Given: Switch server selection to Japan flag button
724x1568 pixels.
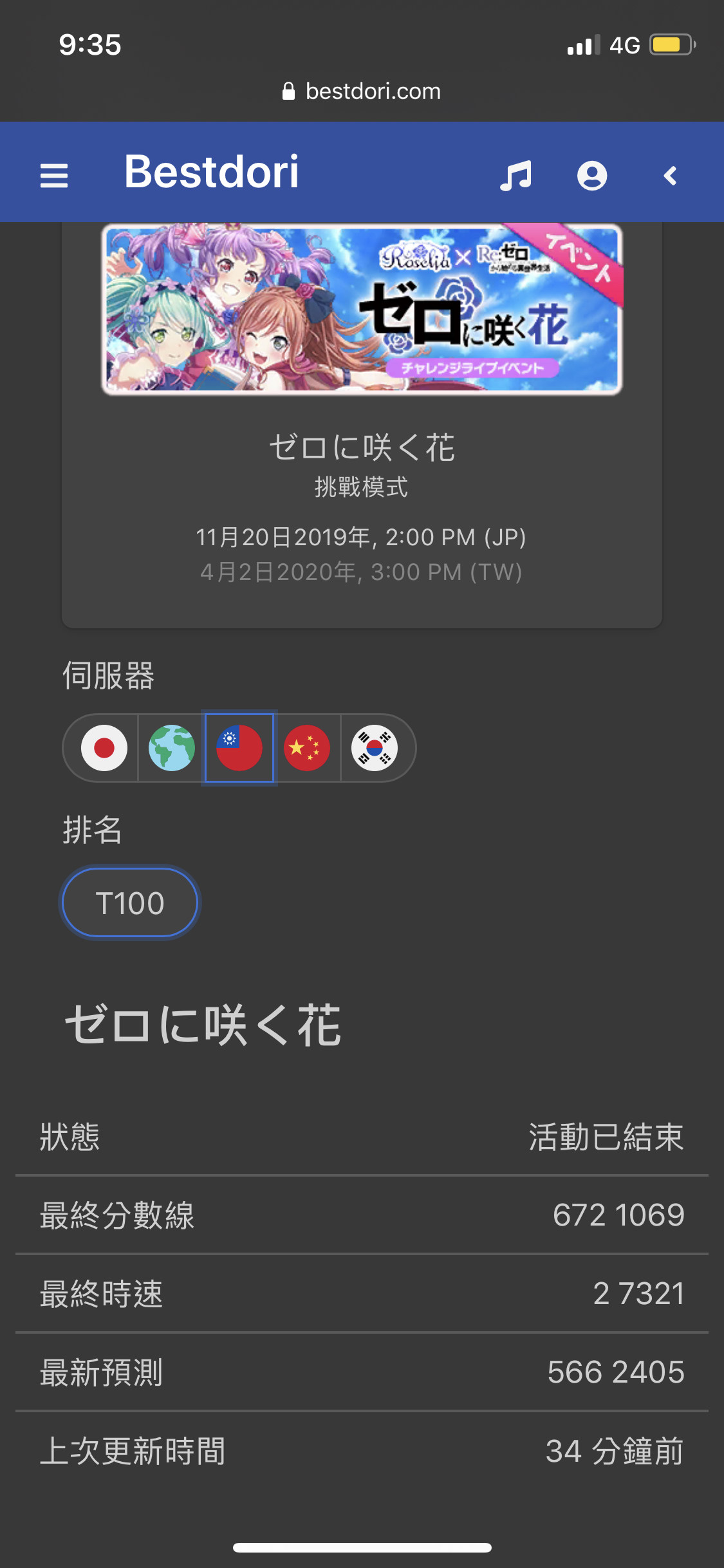Looking at the screenshot, I should (103, 748).
